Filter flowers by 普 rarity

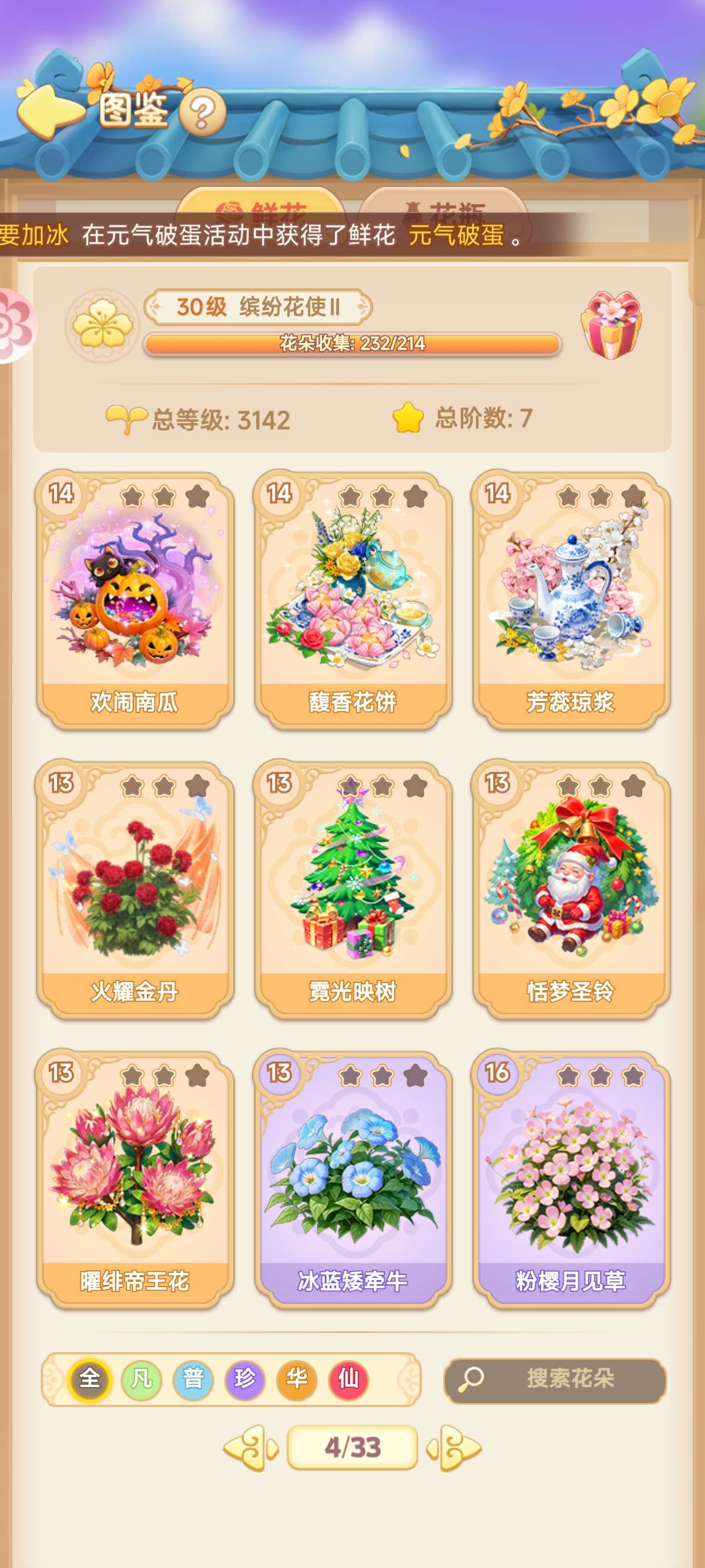coord(193,1379)
